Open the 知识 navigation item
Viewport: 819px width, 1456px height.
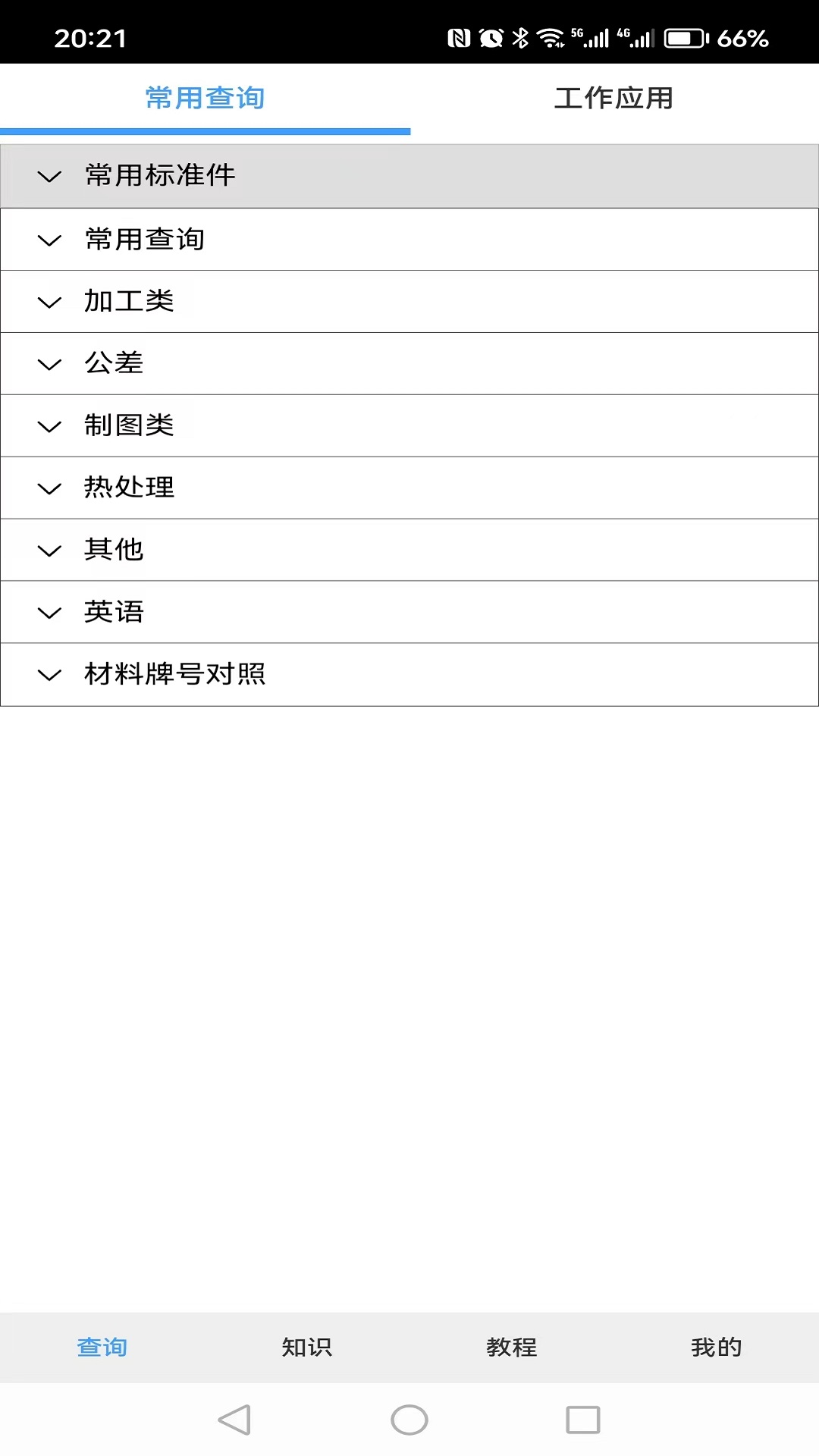(x=307, y=1348)
